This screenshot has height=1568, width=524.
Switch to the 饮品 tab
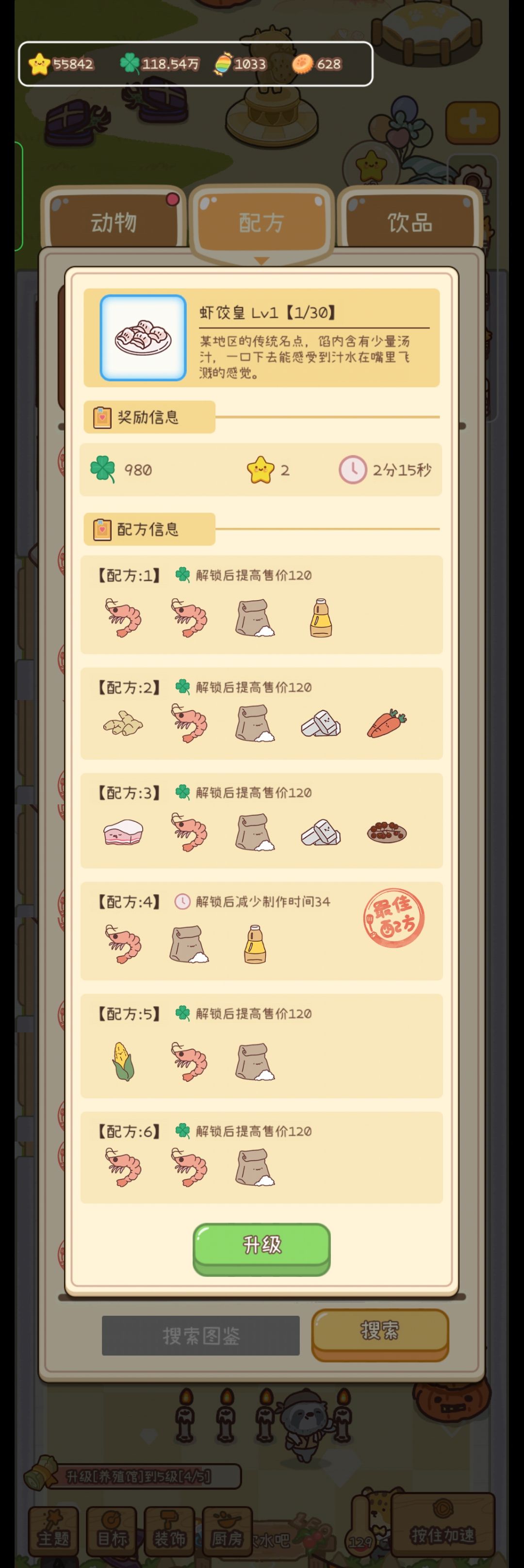[409, 222]
